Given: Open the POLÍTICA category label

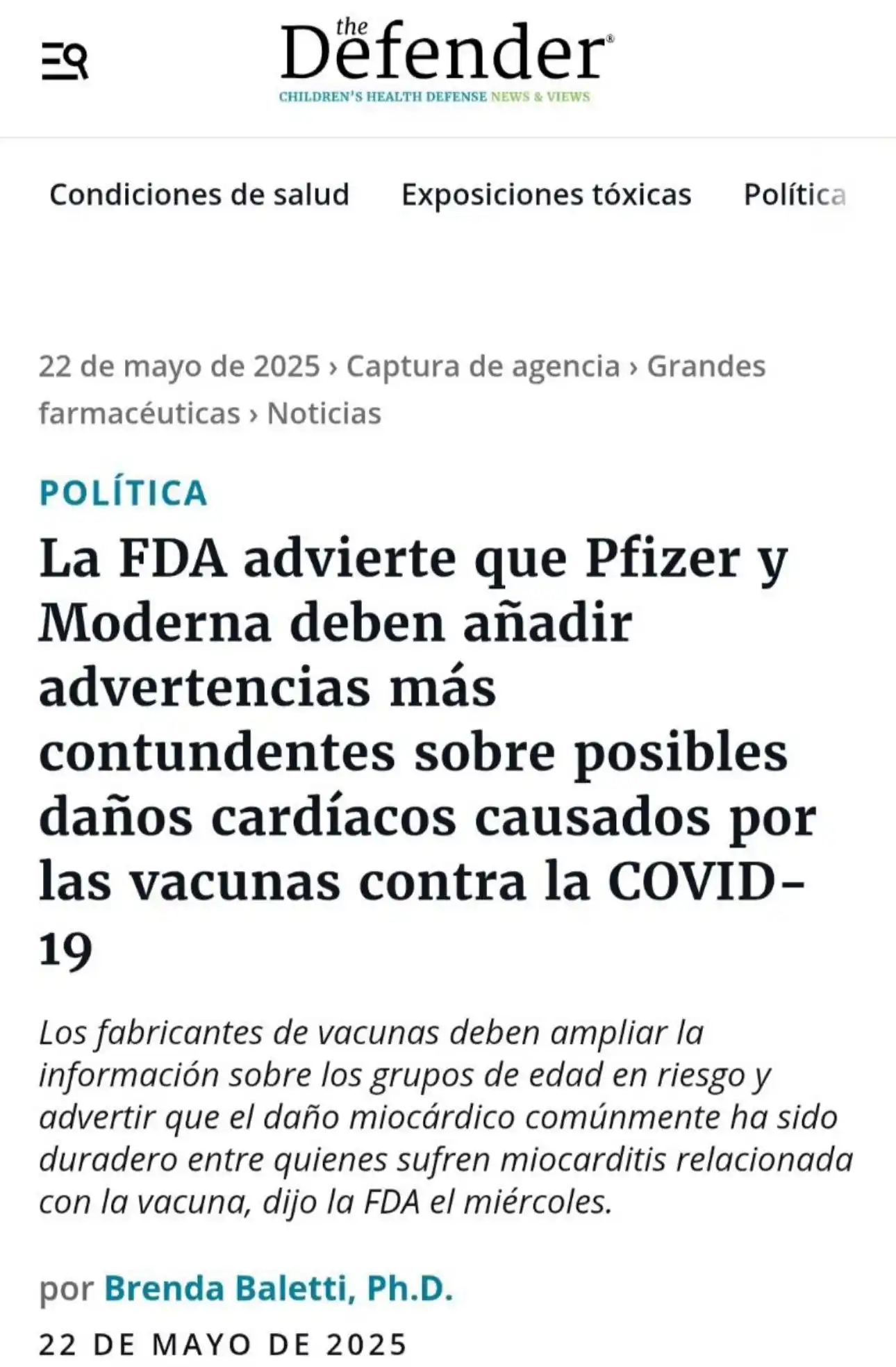Looking at the screenshot, I should pos(124,493).
